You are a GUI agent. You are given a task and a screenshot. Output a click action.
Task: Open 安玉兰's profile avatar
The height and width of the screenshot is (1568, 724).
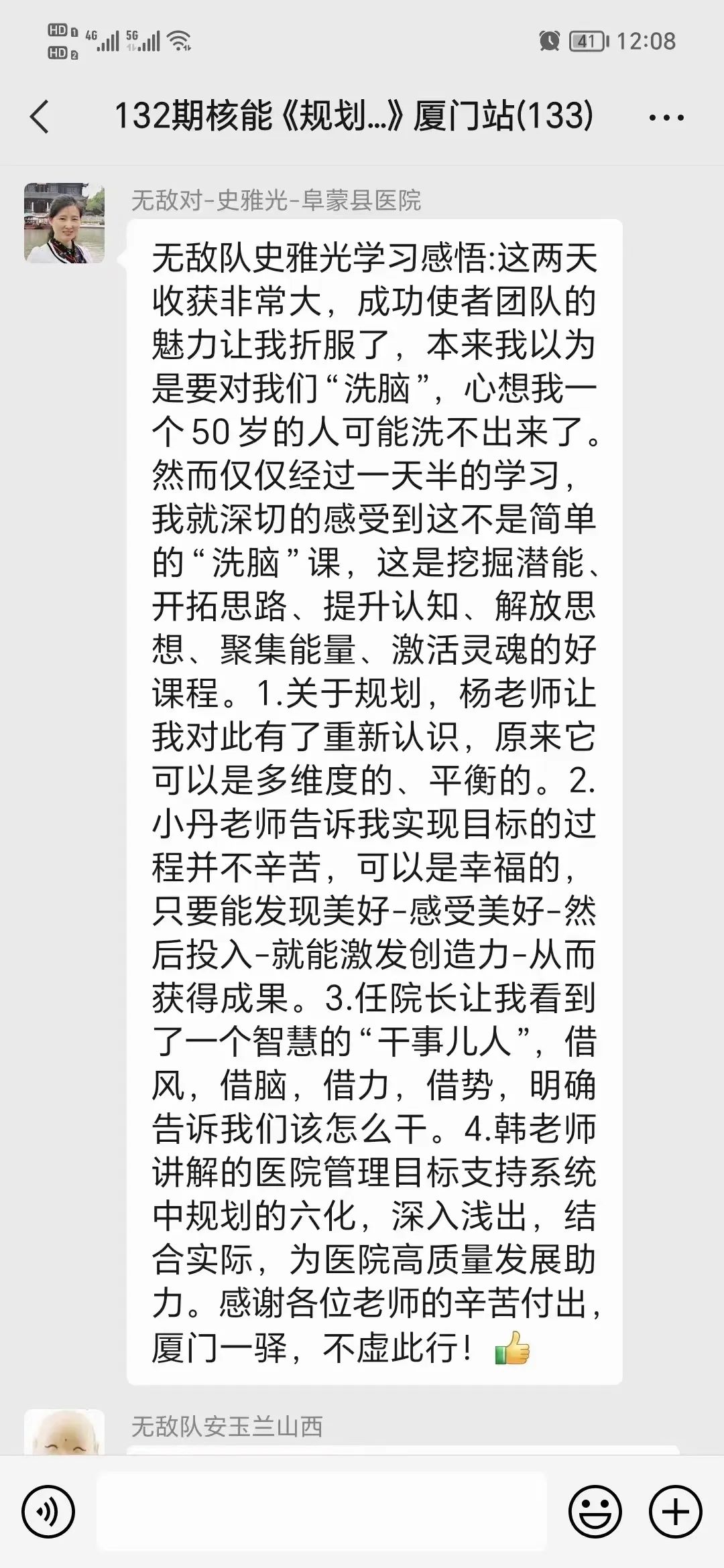64,1434
